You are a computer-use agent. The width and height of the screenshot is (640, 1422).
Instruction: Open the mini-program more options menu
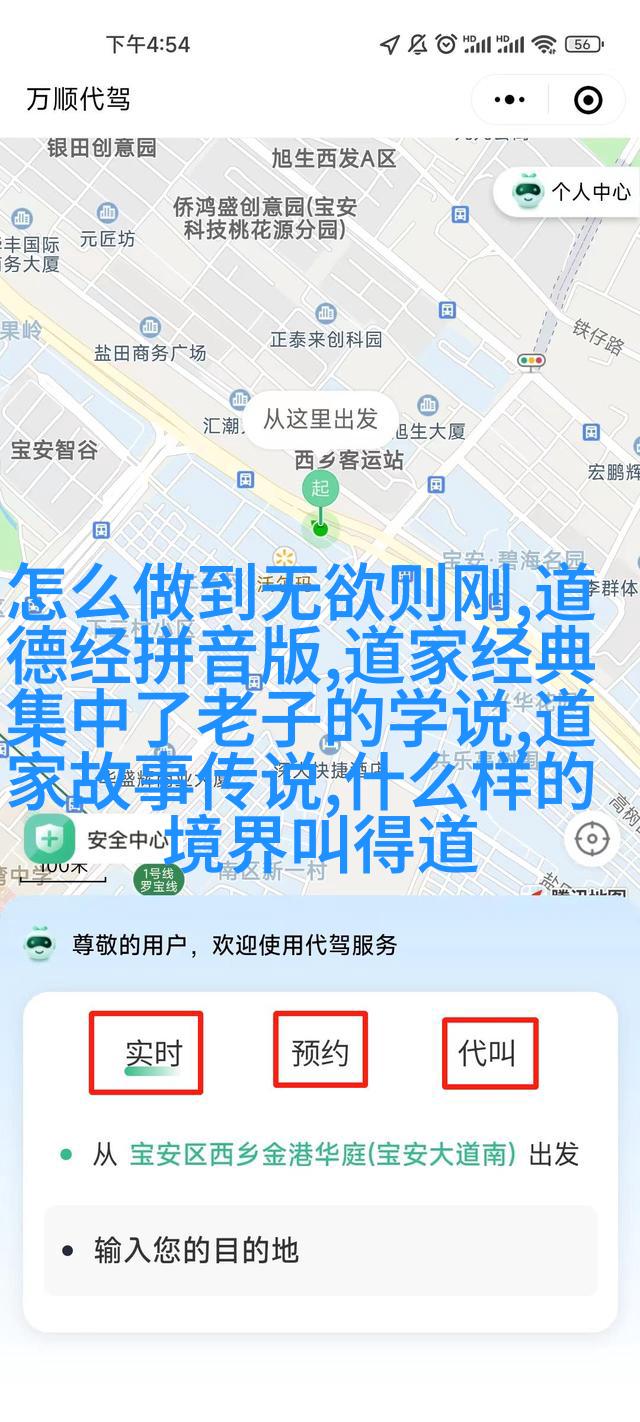click(x=510, y=99)
